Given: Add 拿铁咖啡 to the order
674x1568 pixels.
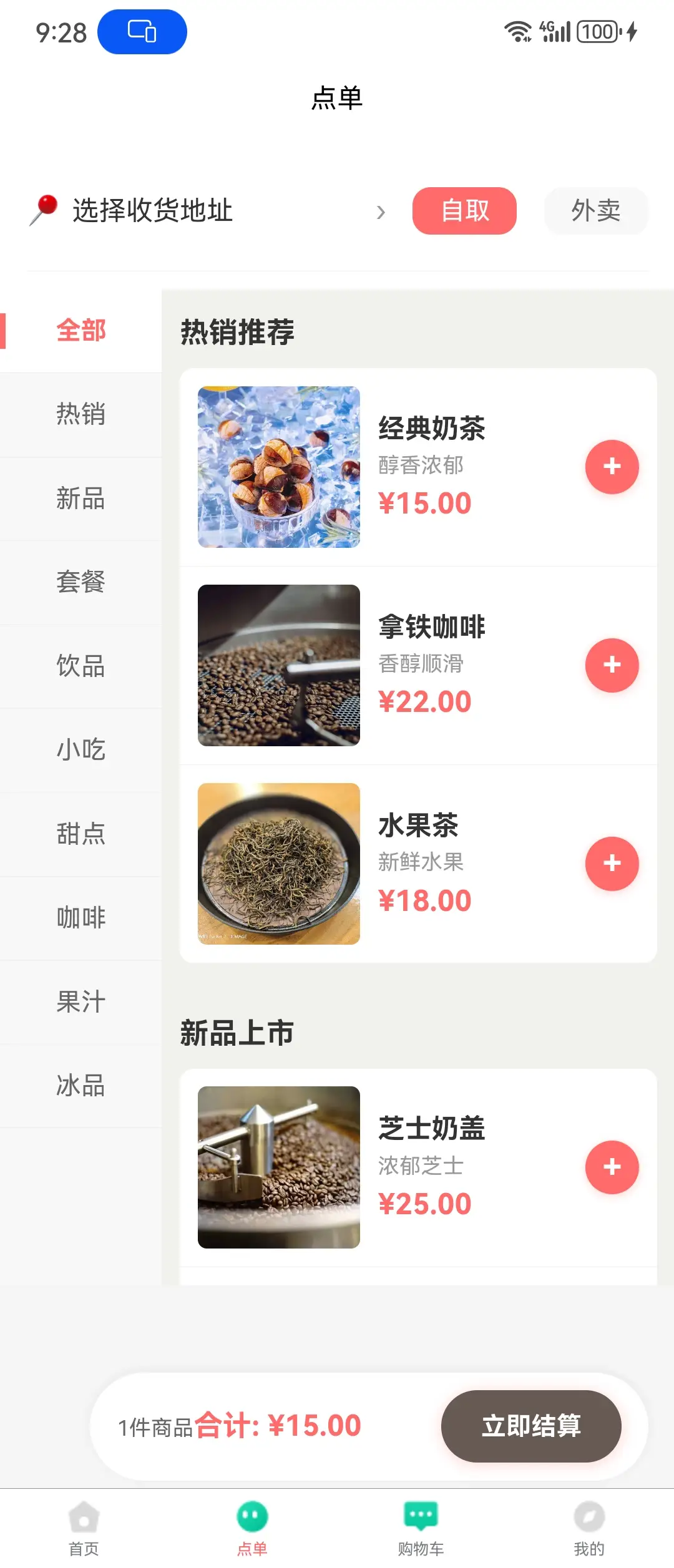Looking at the screenshot, I should point(612,665).
